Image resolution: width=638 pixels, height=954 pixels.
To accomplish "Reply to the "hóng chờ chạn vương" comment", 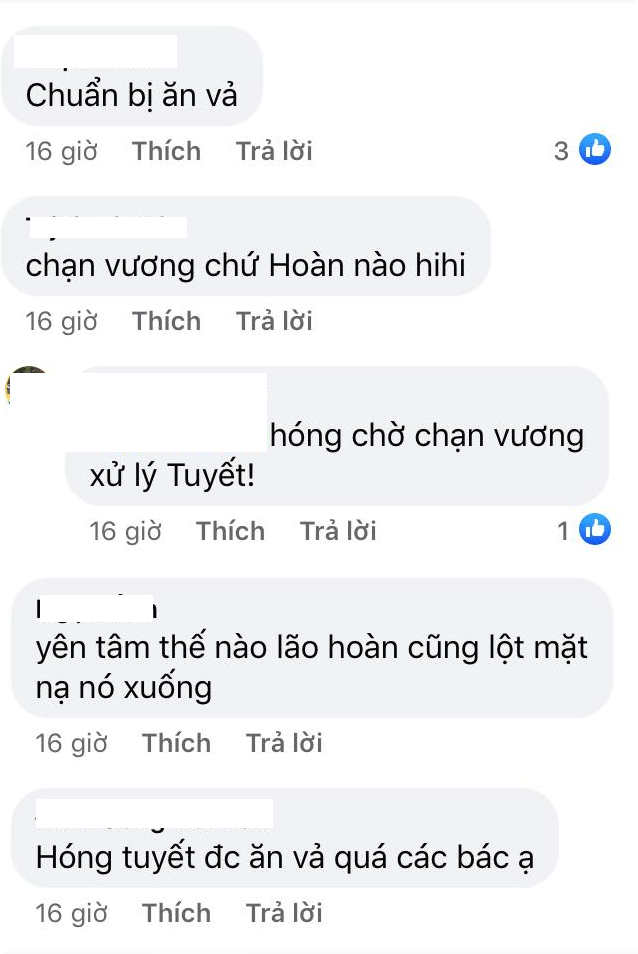I will (338, 530).
